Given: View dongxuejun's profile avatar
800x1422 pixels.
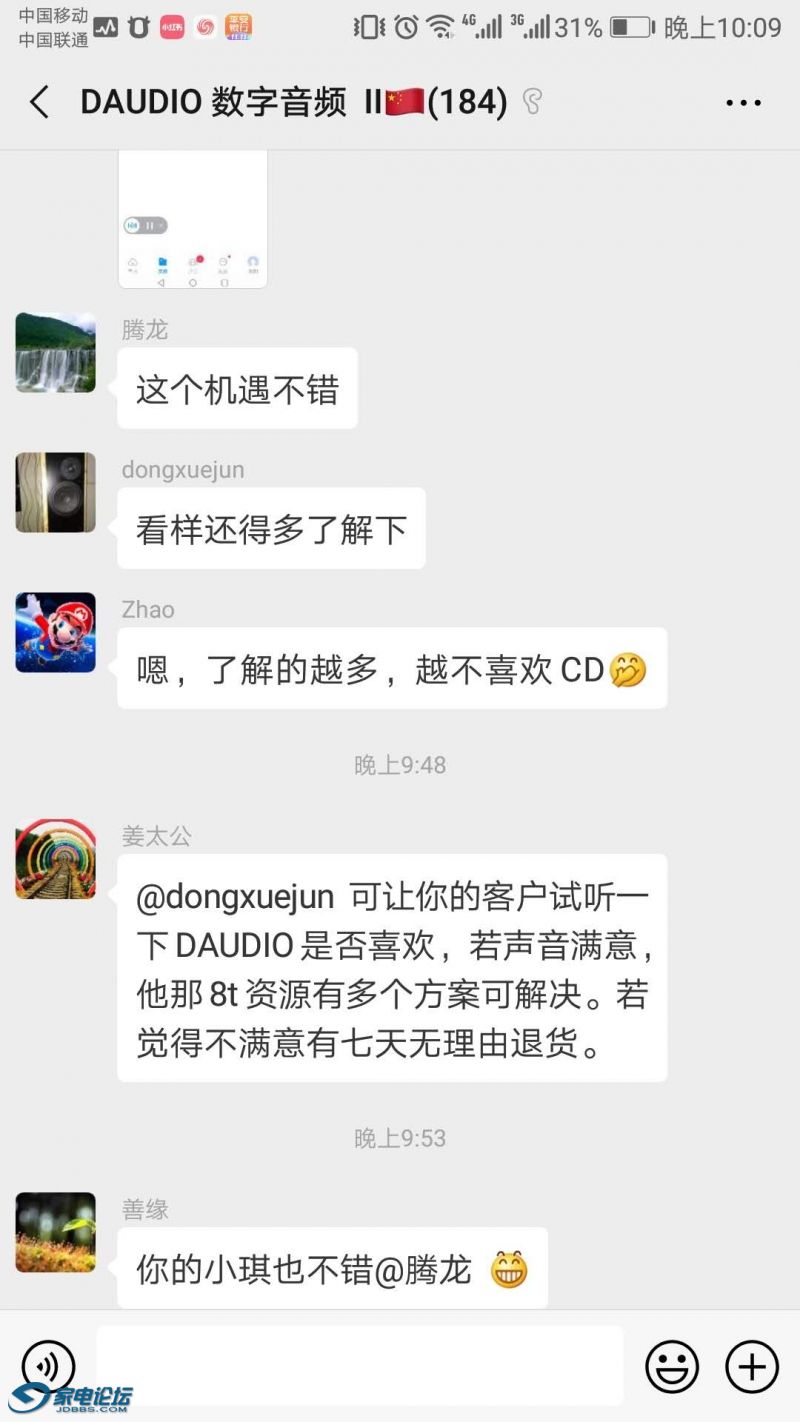Looking at the screenshot, I should coord(56,492).
